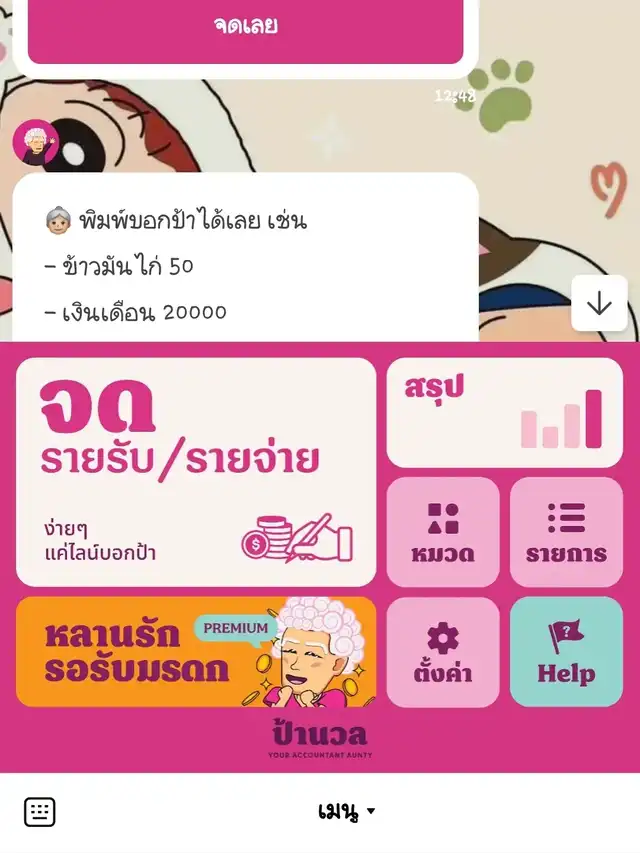Image resolution: width=640 pixels, height=853 pixels.
Task: Tap the จดเลย button
Action: point(245,28)
